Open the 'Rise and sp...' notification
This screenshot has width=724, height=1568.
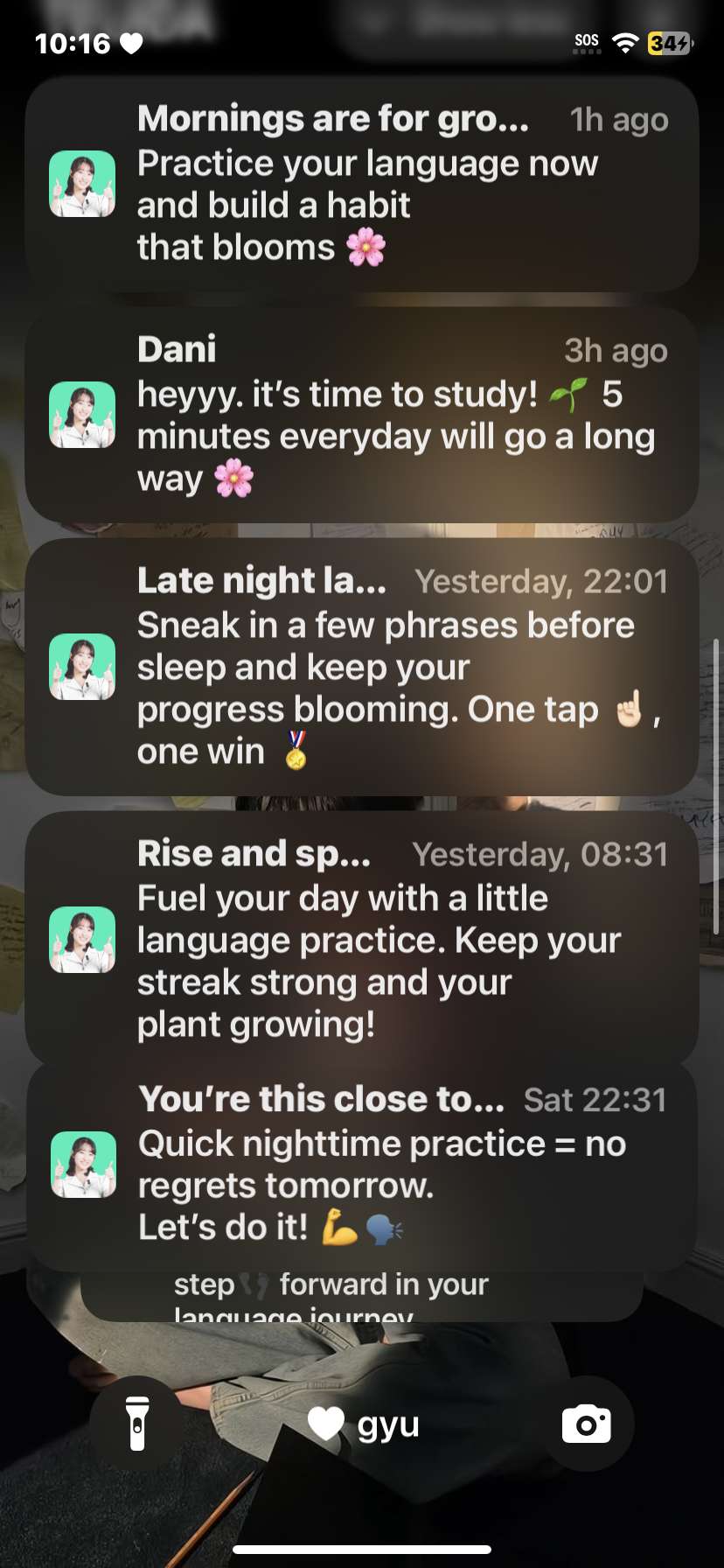pos(362,940)
